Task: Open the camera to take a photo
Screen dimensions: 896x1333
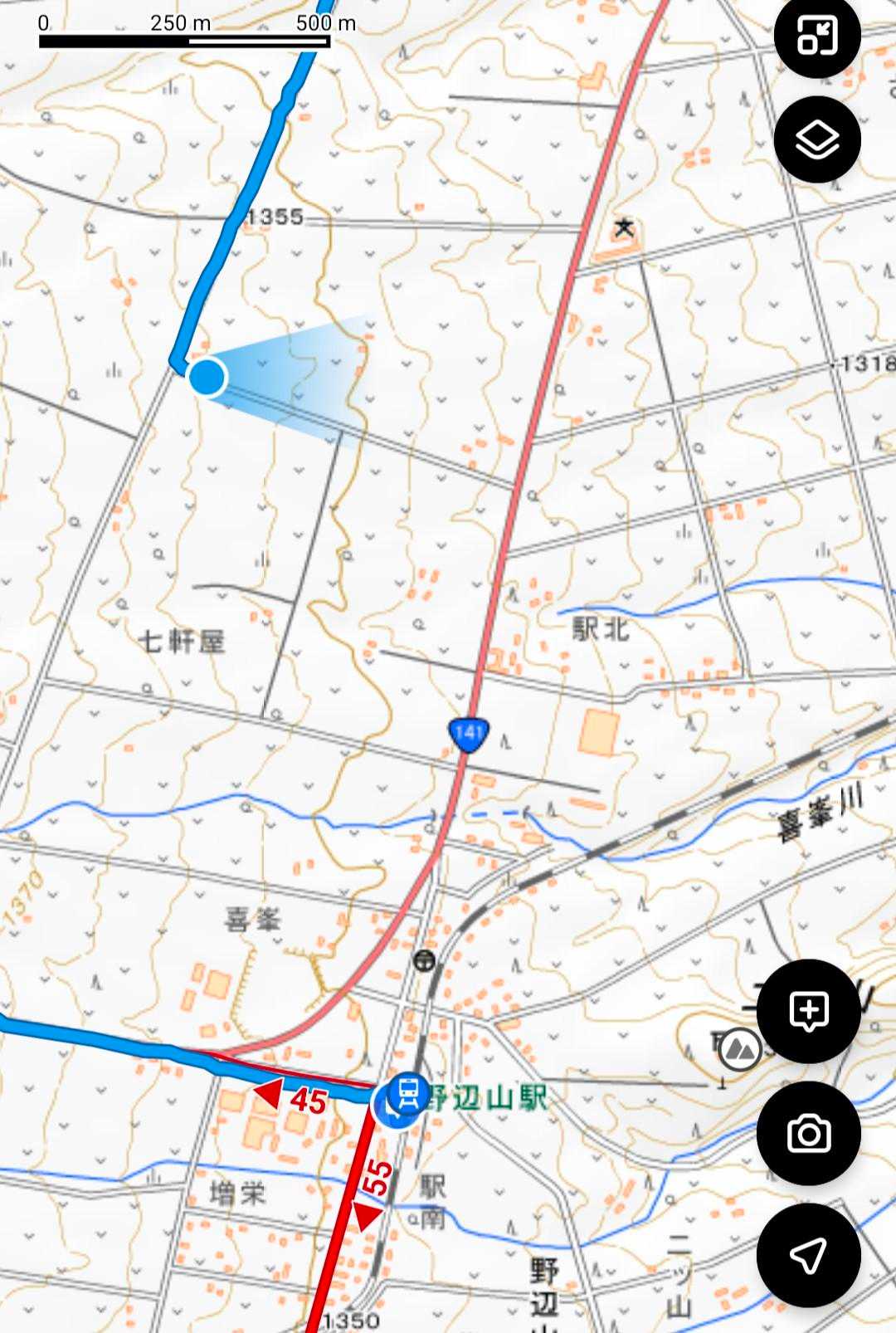Action: (808, 1133)
